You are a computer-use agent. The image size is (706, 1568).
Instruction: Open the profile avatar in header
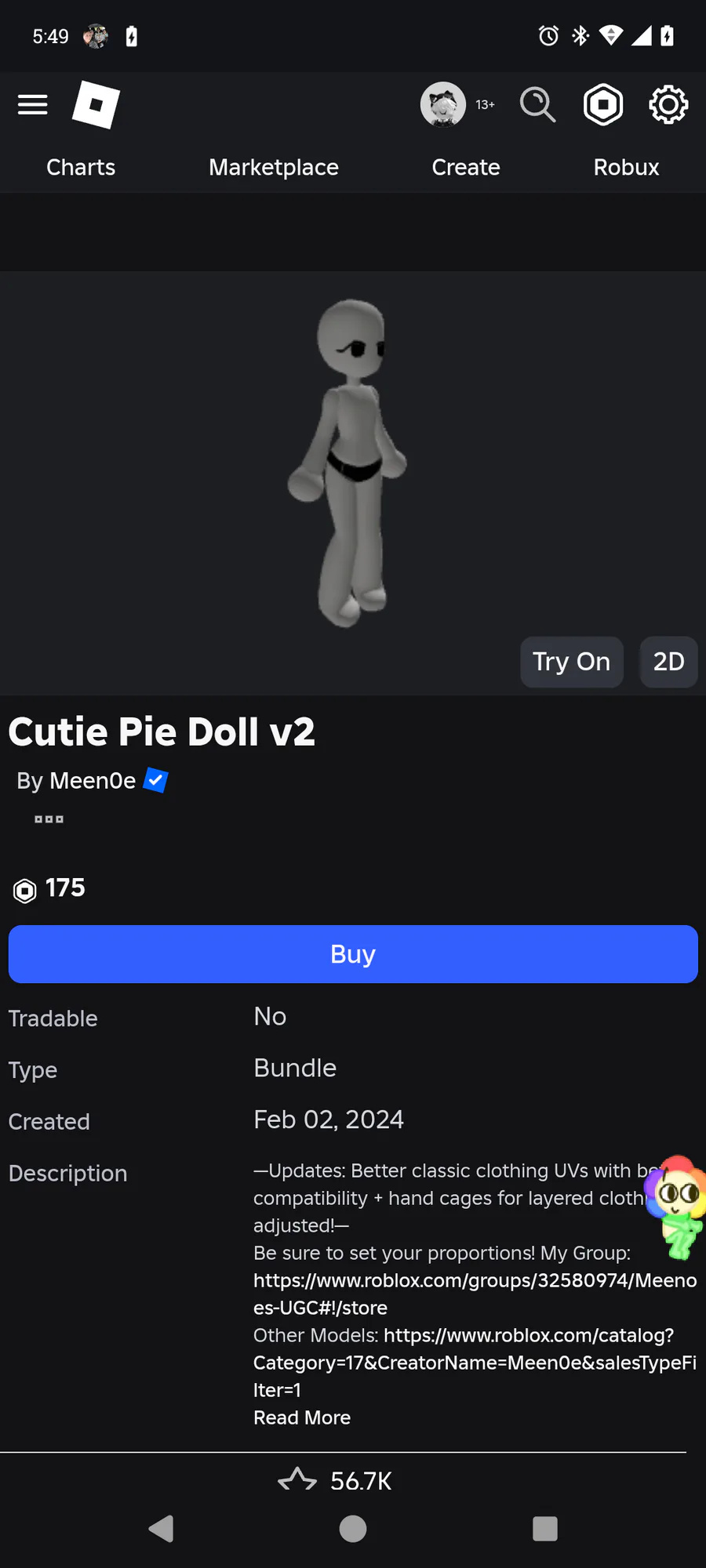pyautogui.click(x=443, y=104)
